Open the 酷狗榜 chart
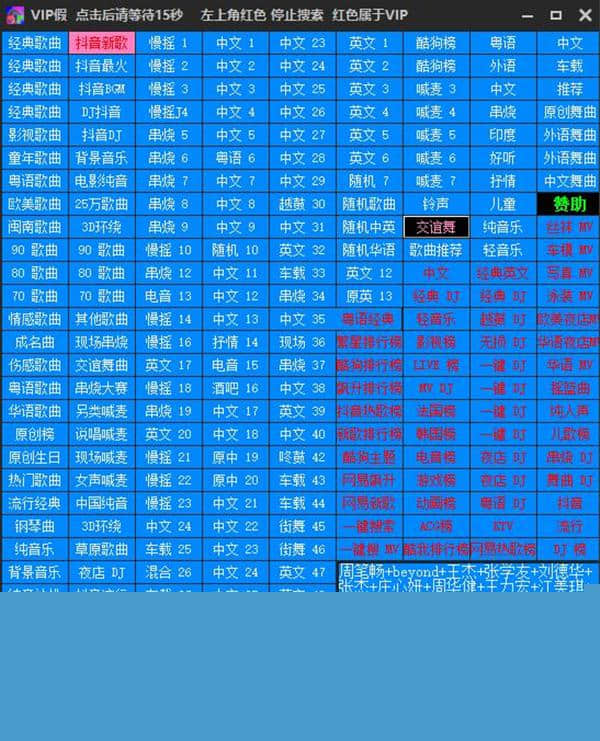 coord(436,43)
